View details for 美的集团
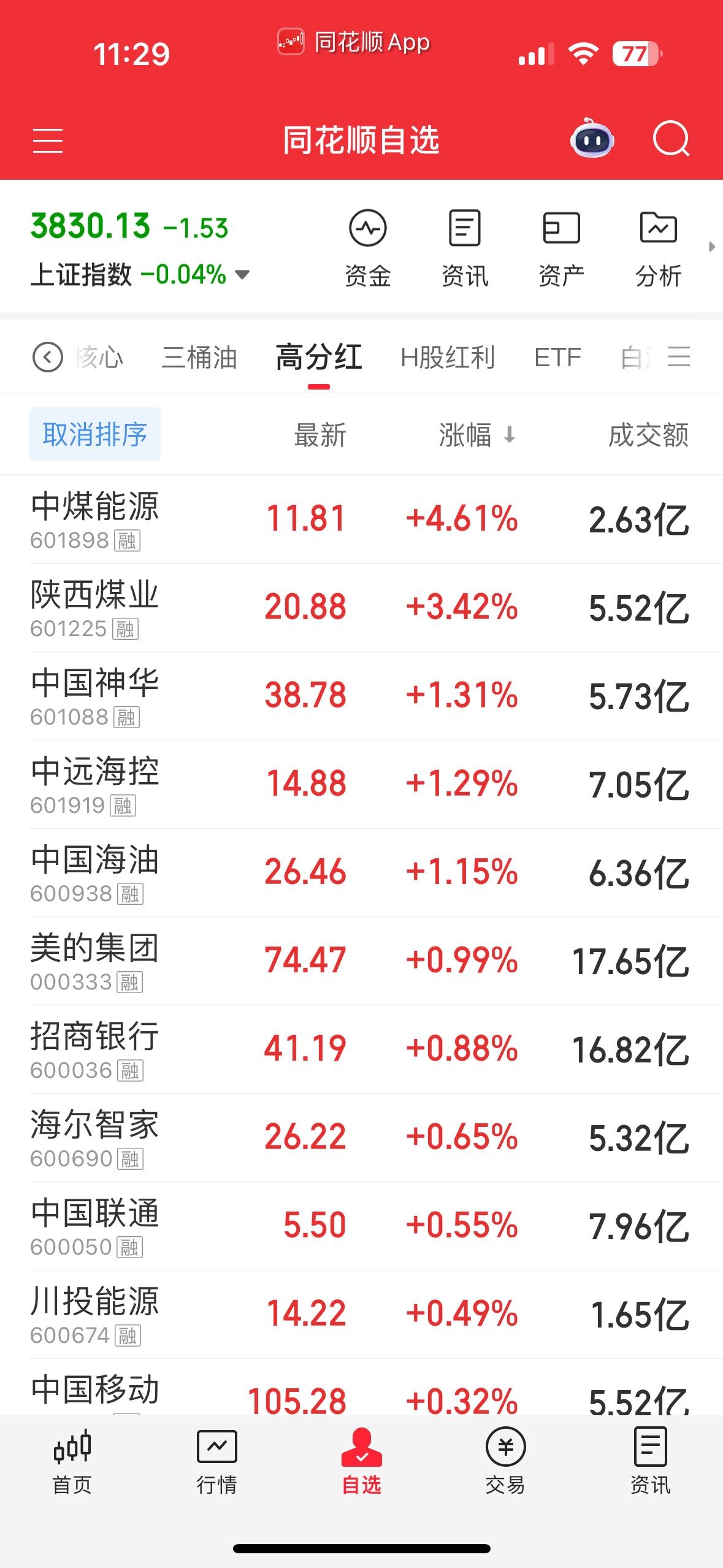 pyautogui.click(x=361, y=961)
